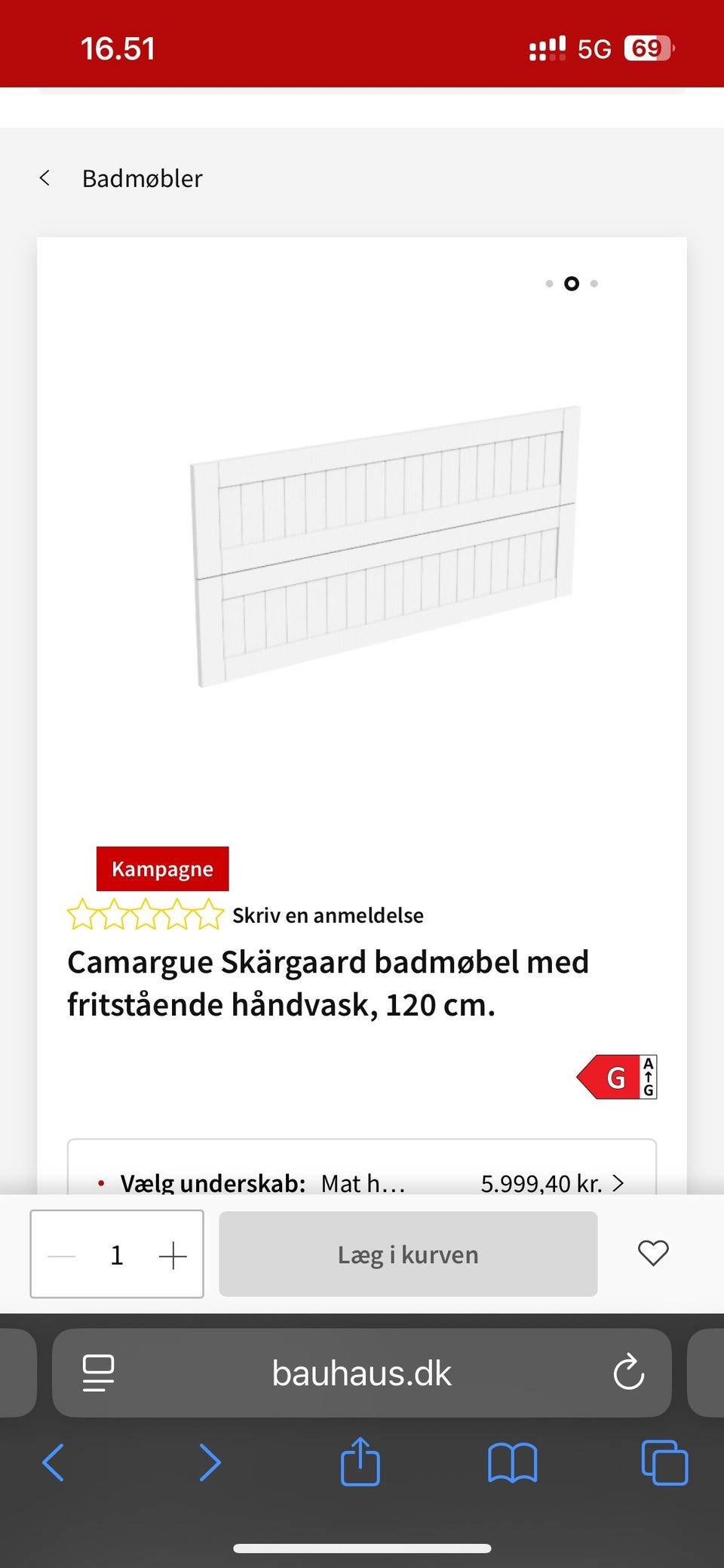Select the third carousel dot
724x1568 pixels.
point(594,283)
